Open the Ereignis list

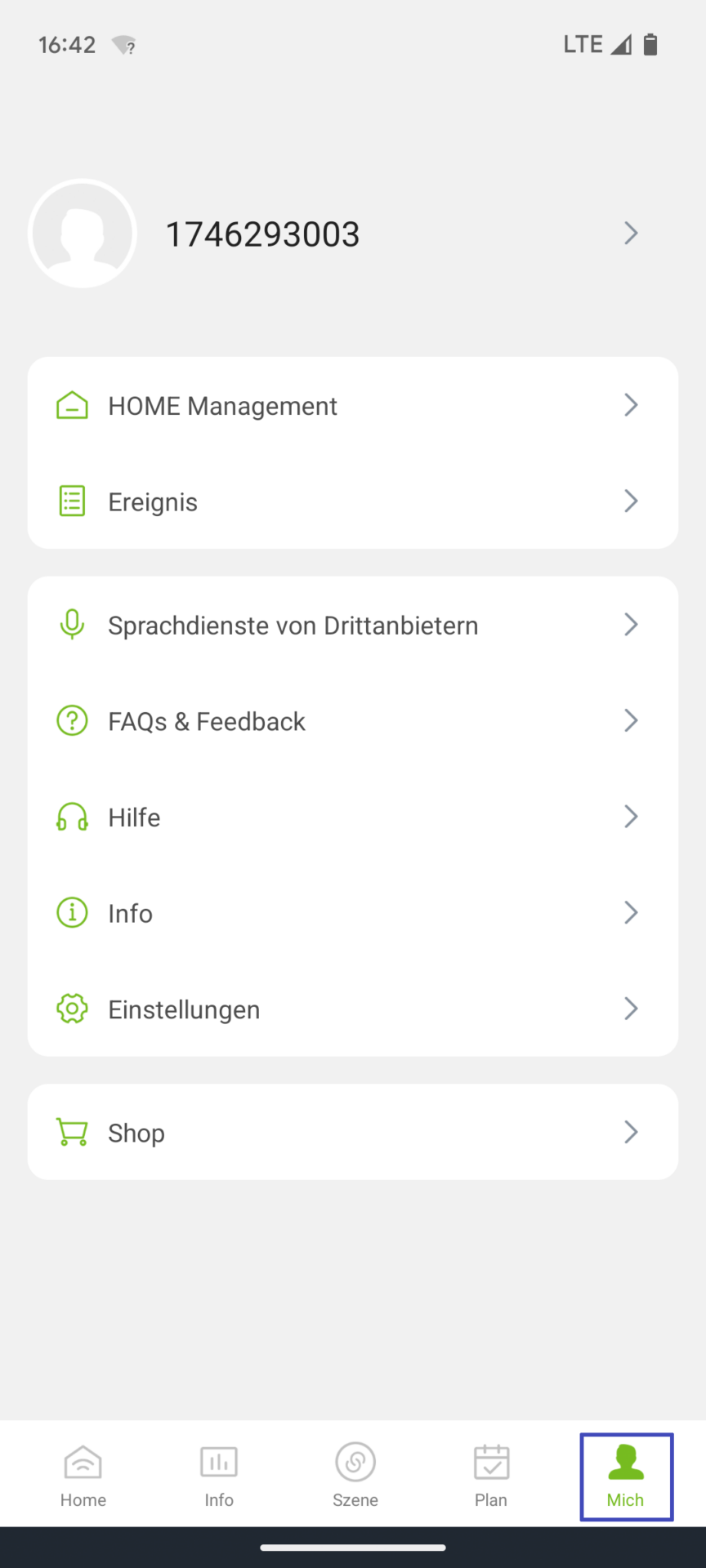353,501
